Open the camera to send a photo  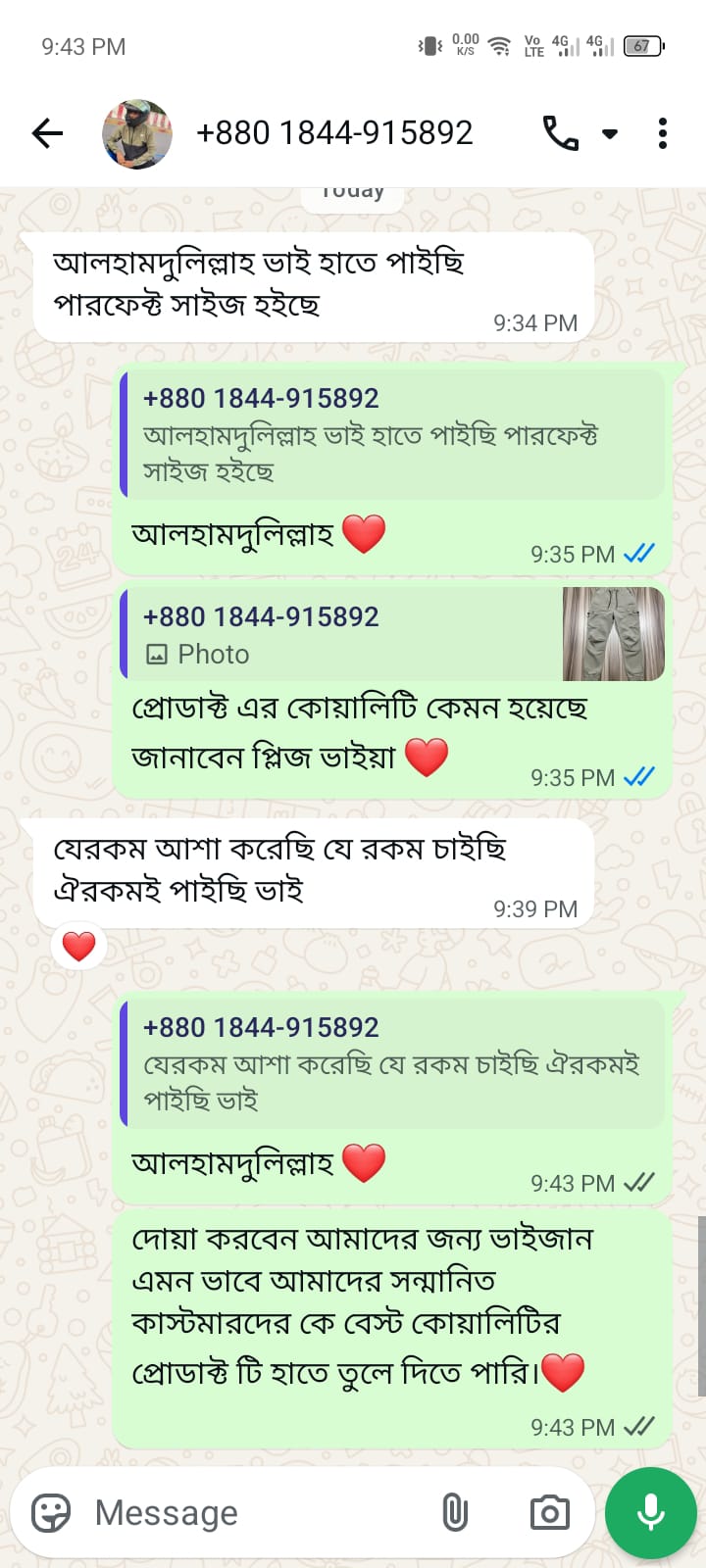(x=549, y=1512)
